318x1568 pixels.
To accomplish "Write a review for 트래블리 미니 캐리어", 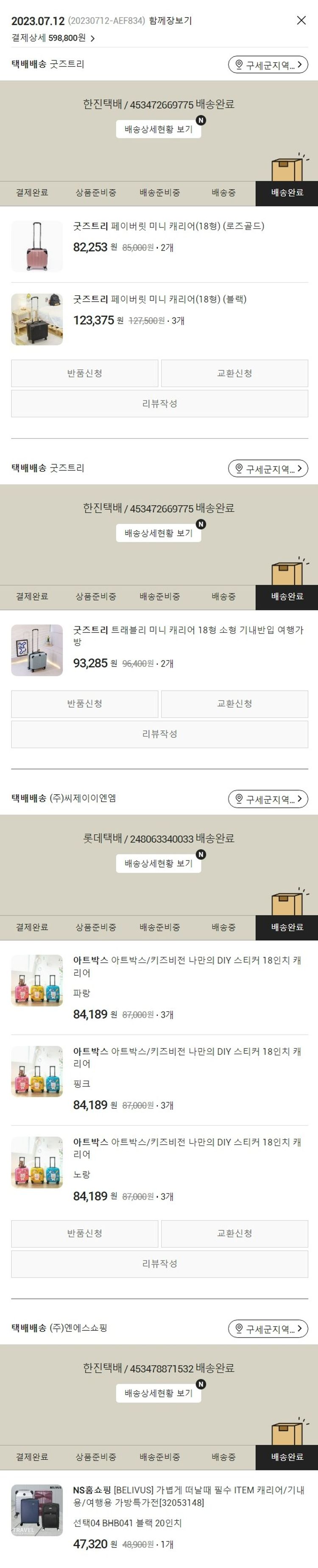I will (x=159, y=734).
